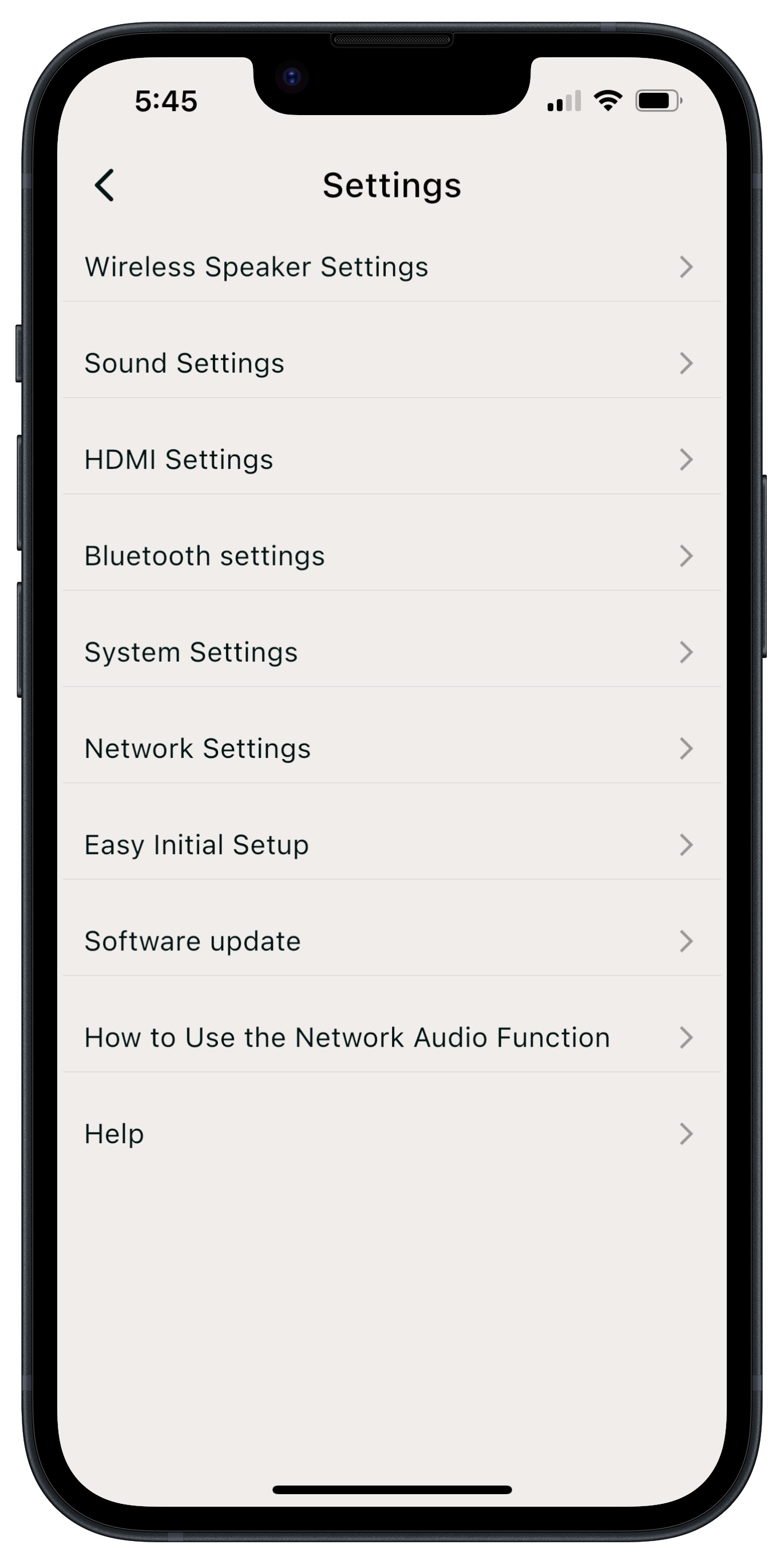Open the Help row
This screenshot has height=1564, width=784.
point(392,1134)
